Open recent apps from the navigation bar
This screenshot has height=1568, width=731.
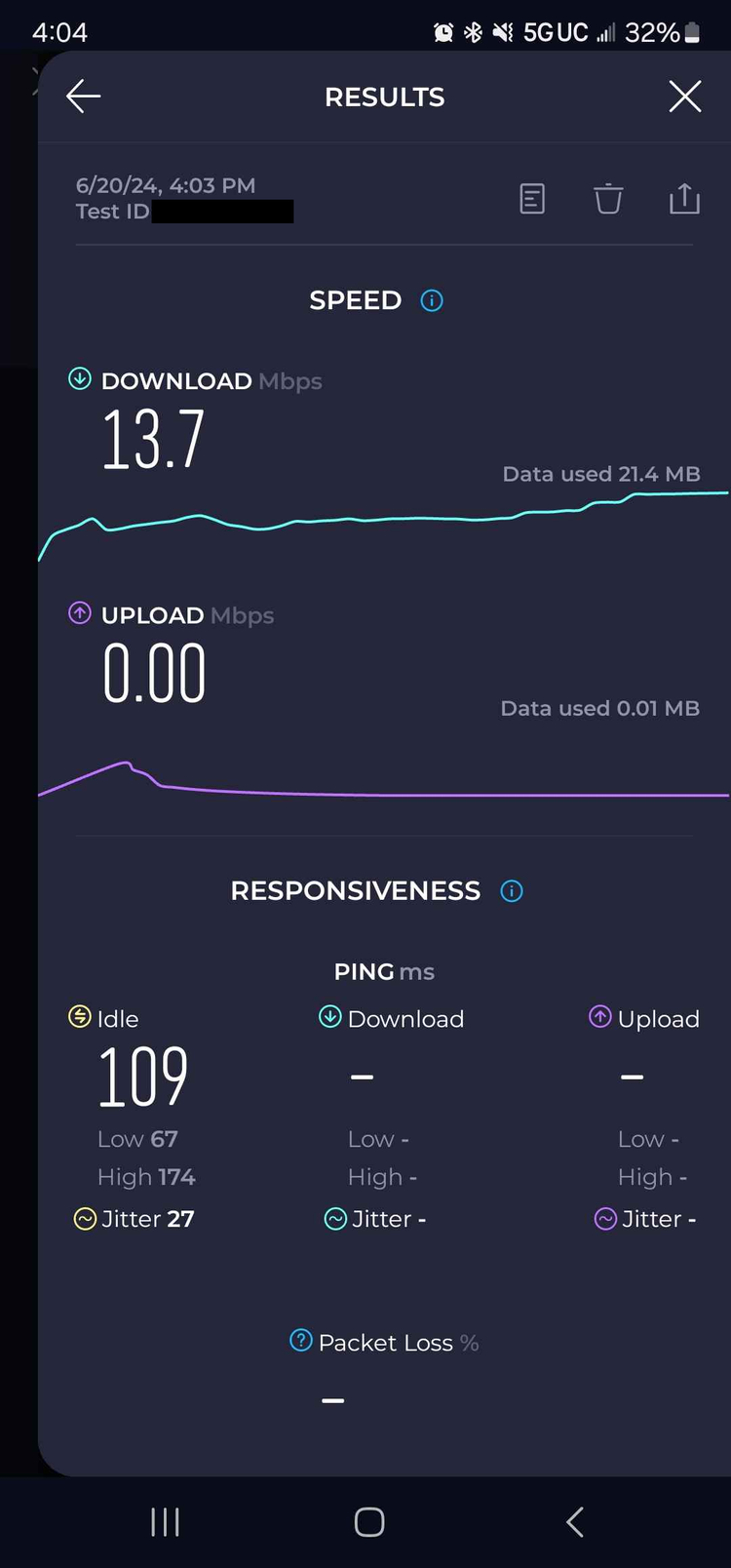coord(166,1521)
